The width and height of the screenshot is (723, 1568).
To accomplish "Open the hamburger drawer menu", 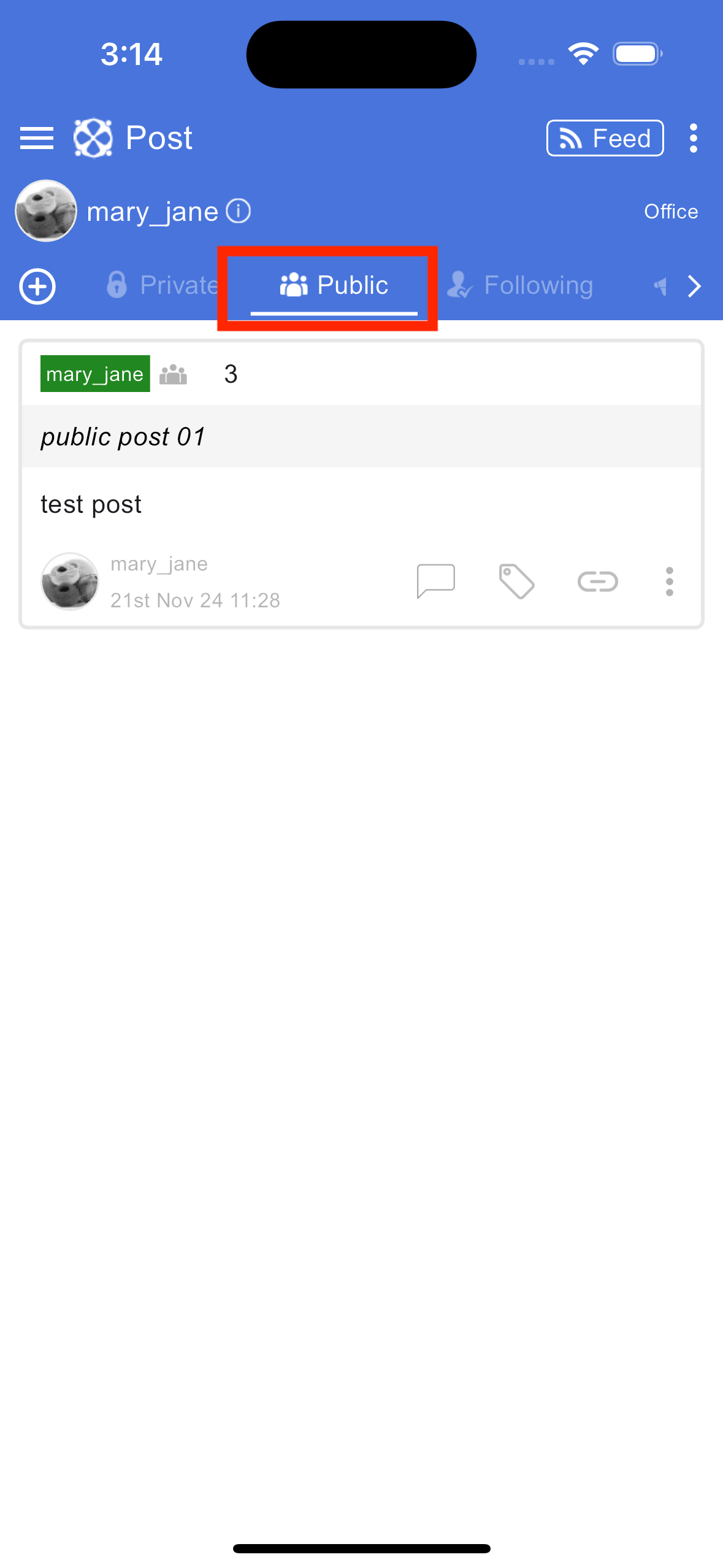I will [x=37, y=138].
